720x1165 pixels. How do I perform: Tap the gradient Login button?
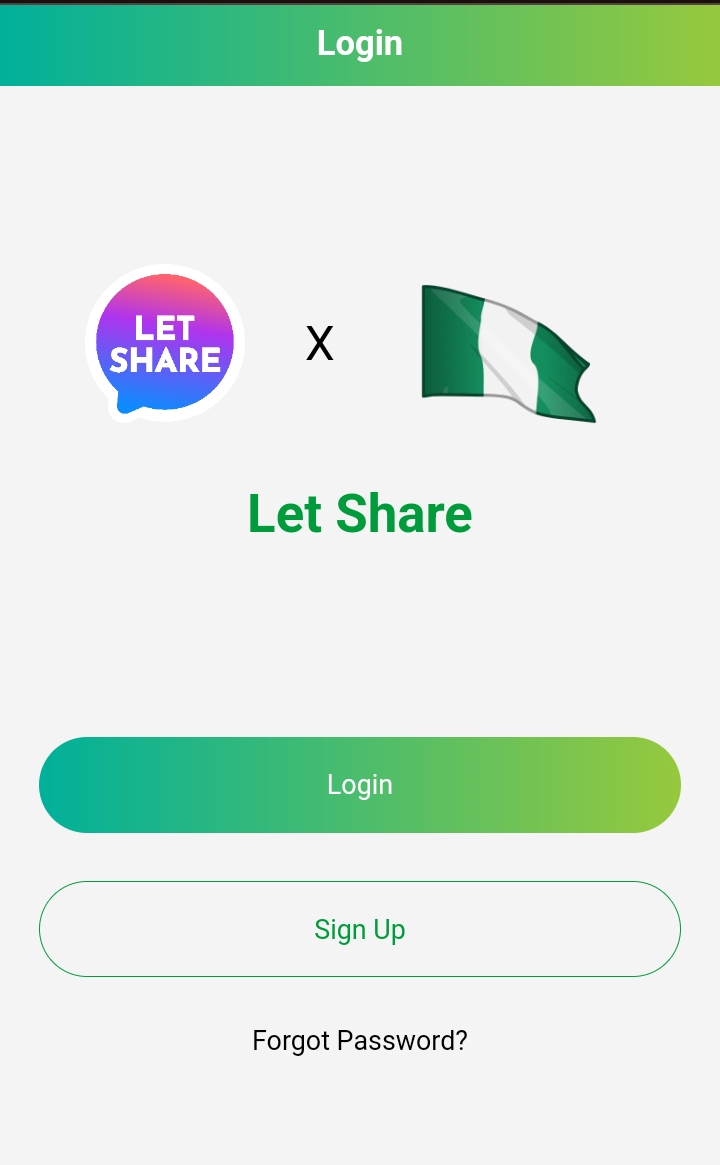pos(360,785)
